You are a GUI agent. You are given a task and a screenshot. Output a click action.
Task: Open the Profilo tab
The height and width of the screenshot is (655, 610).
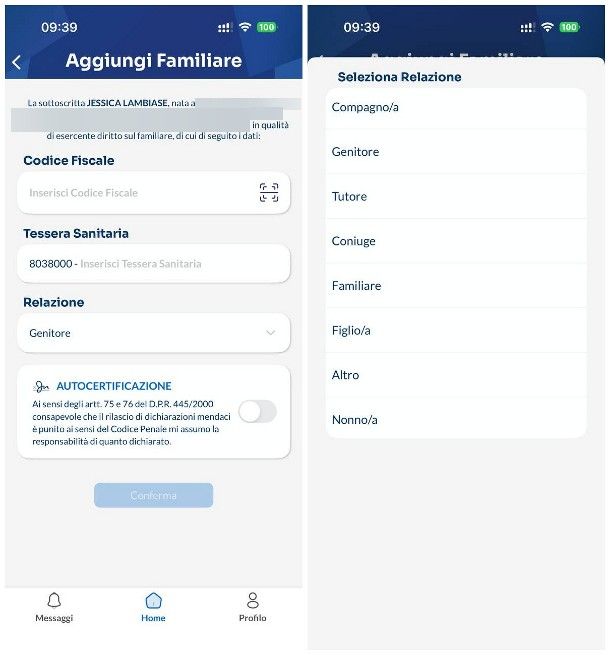click(252, 607)
